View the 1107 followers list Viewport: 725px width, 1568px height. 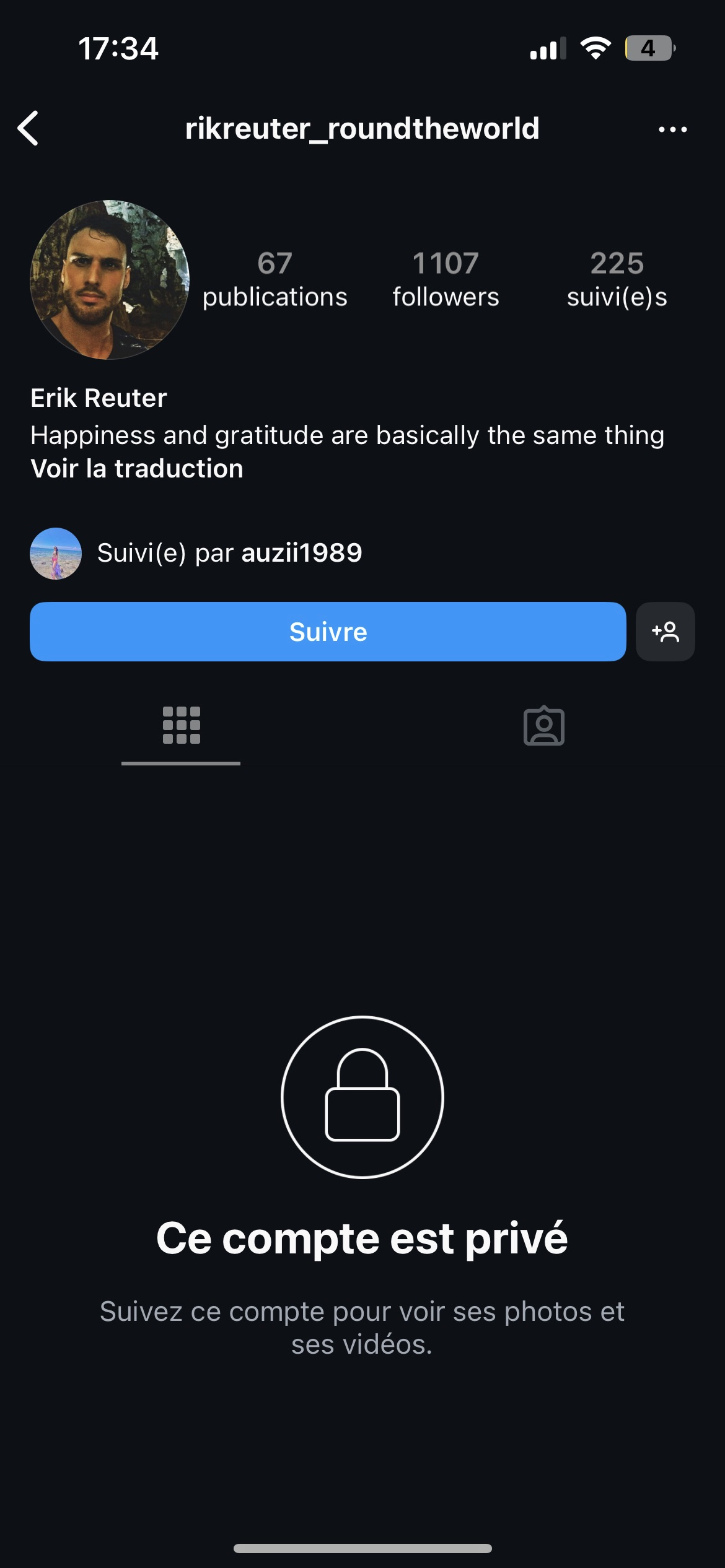[446, 279]
